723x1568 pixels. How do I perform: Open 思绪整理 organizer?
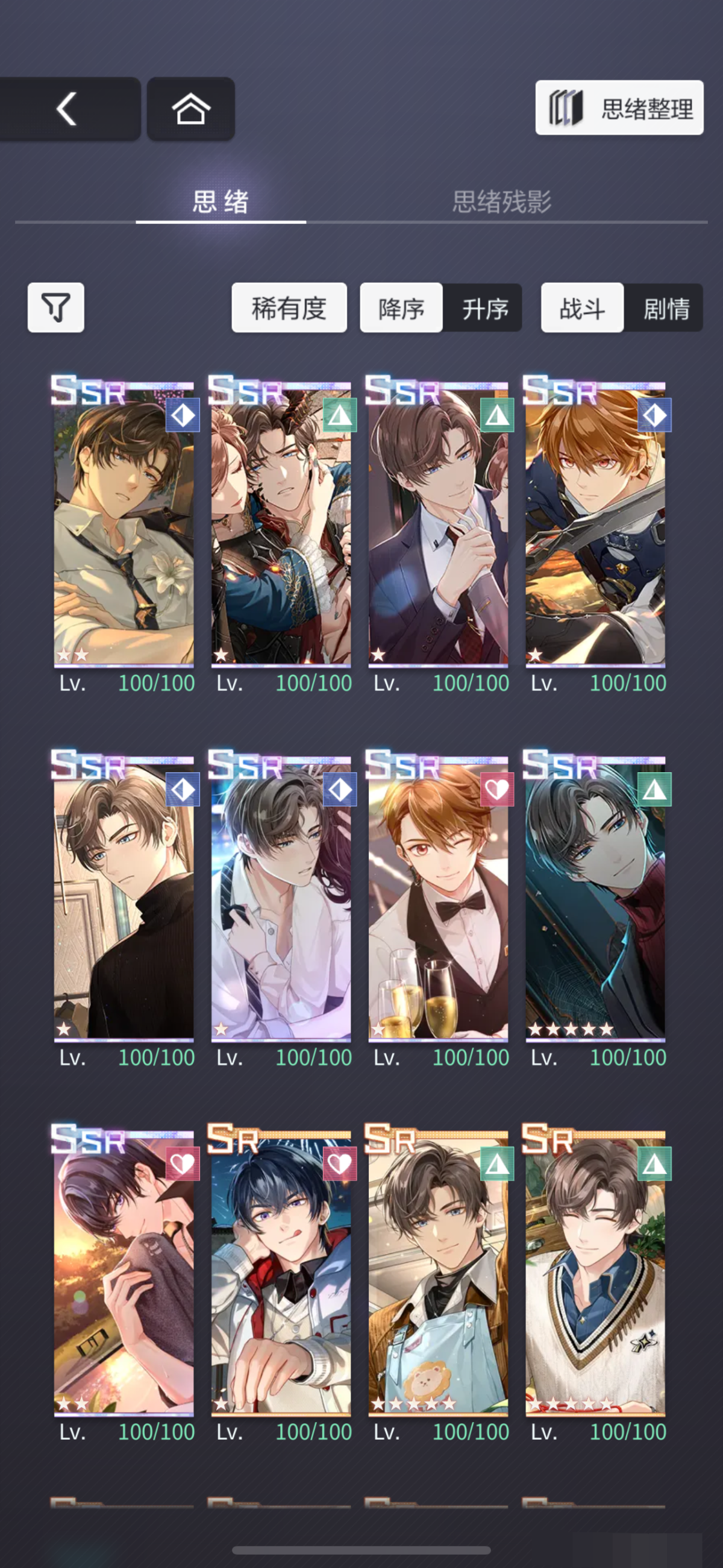pos(619,108)
